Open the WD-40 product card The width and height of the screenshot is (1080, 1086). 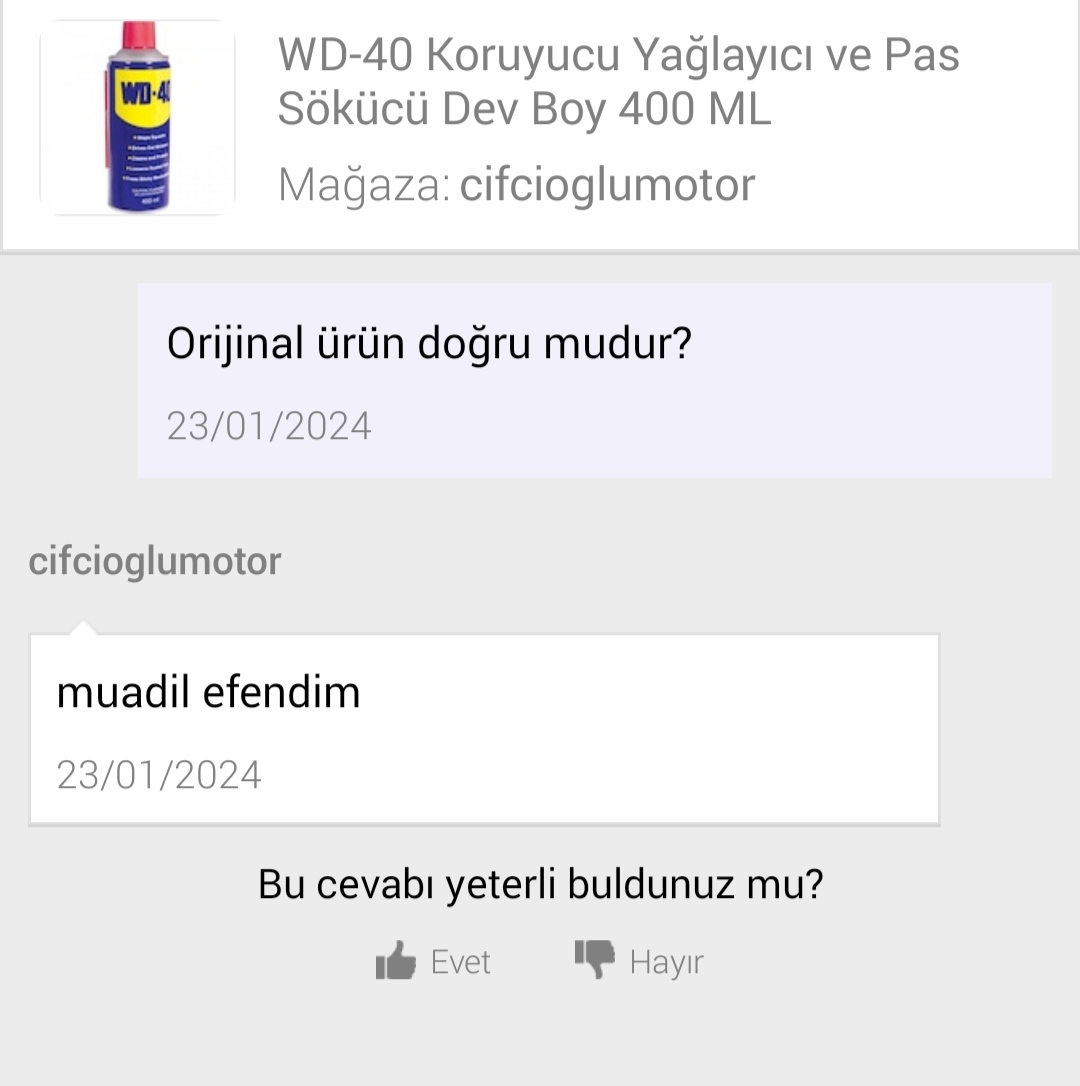pos(618,82)
